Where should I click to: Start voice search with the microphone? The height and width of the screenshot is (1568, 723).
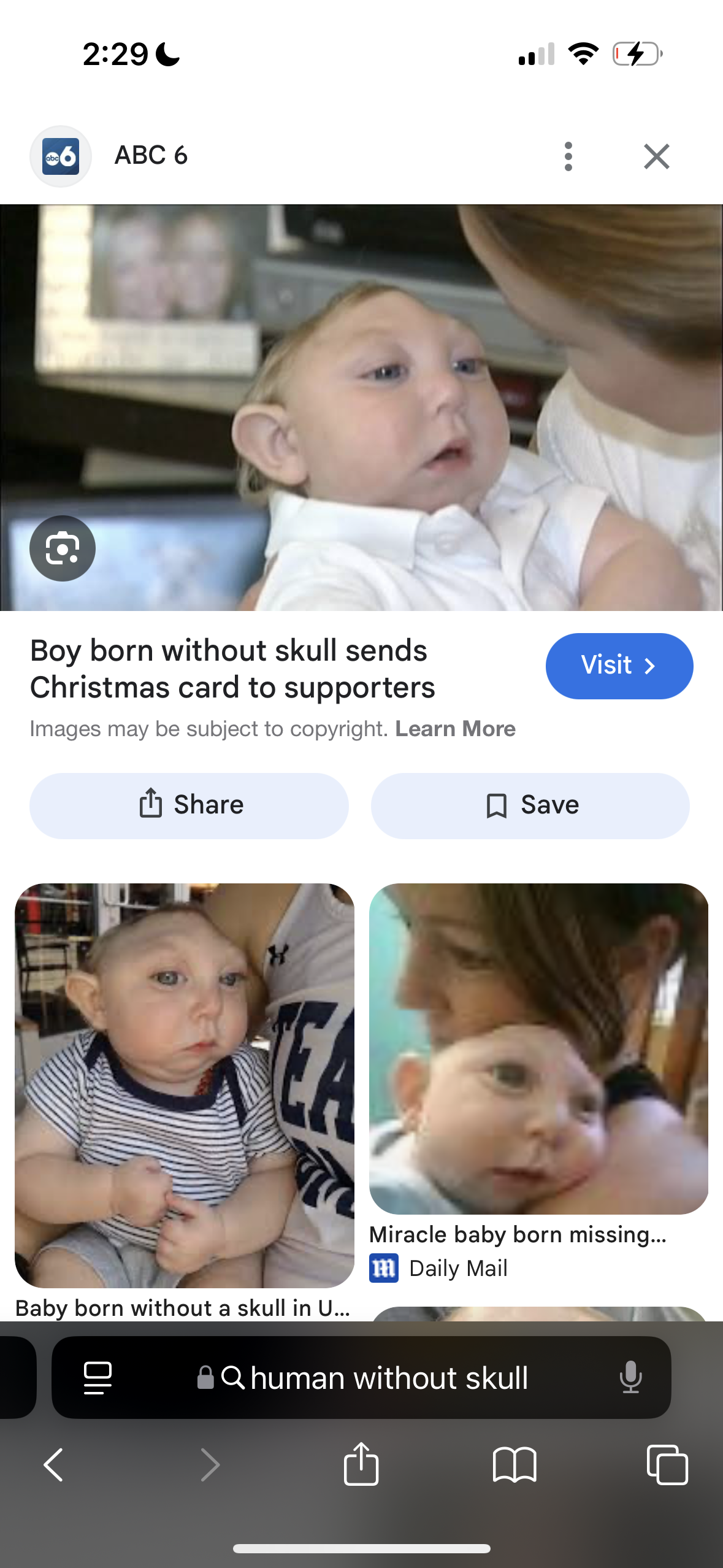coord(630,1378)
